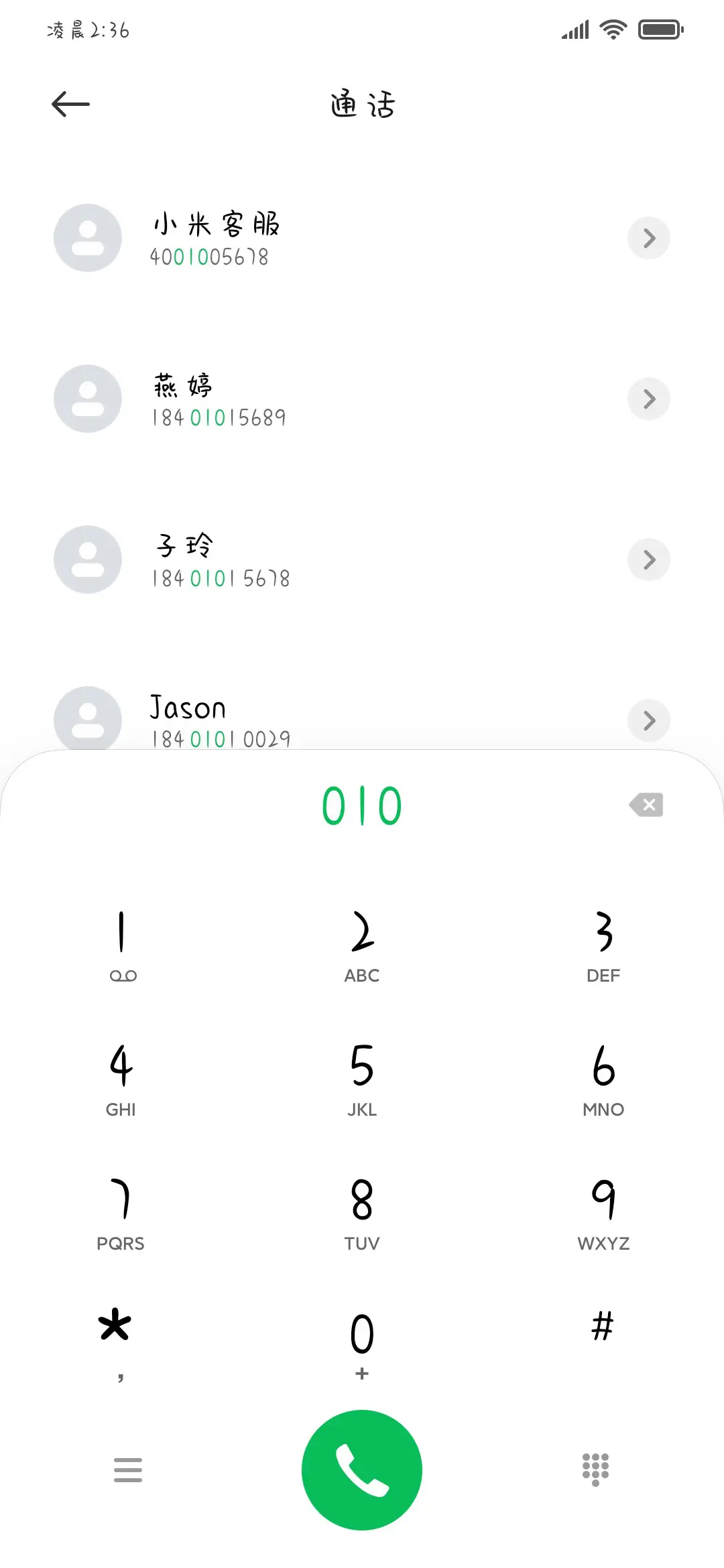Tap 燕婷's contact avatar
The width and height of the screenshot is (724, 1568).
(x=87, y=399)
